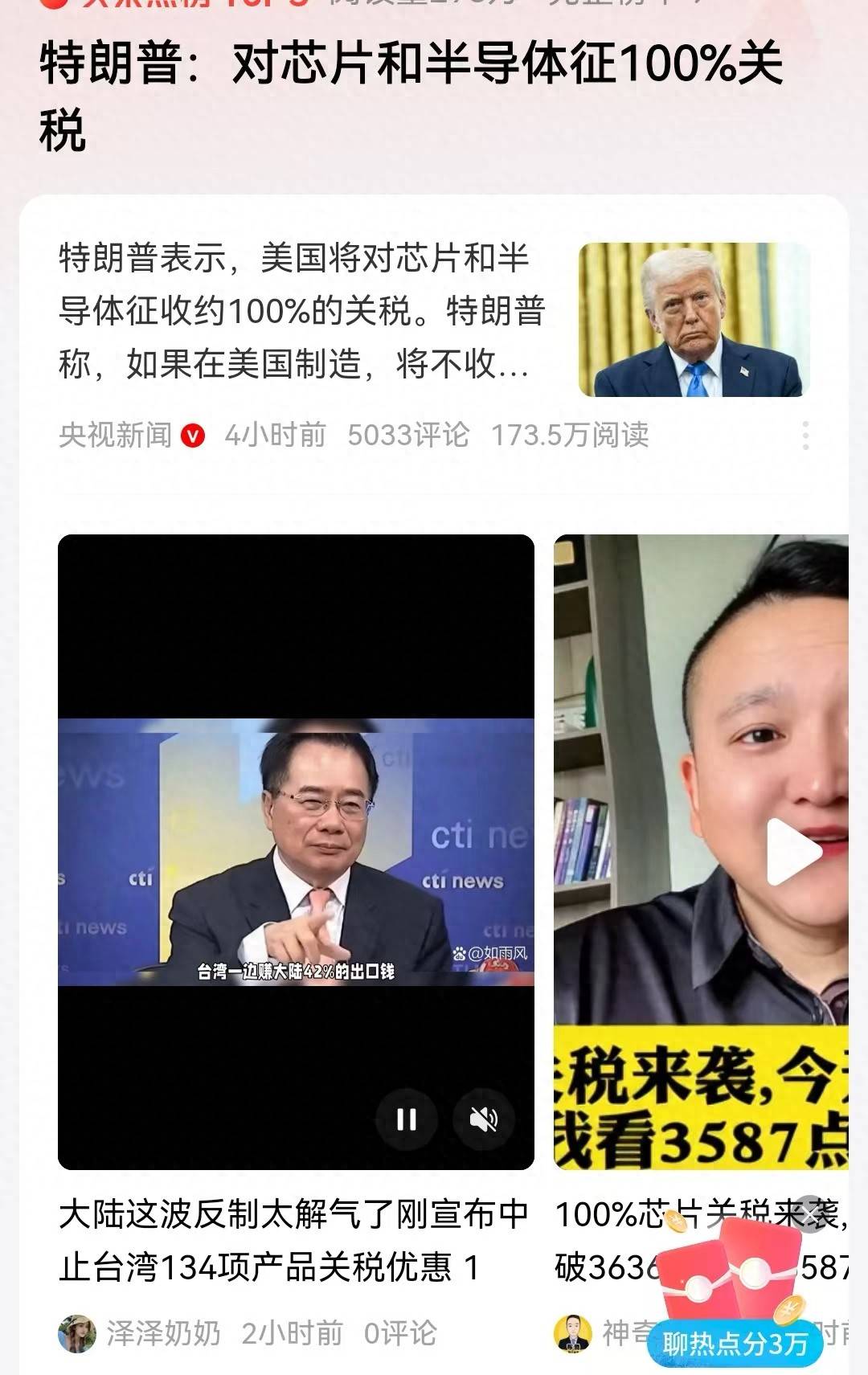Tap the 聊热点分3万 red envelope banner

tap(734, 1344)
